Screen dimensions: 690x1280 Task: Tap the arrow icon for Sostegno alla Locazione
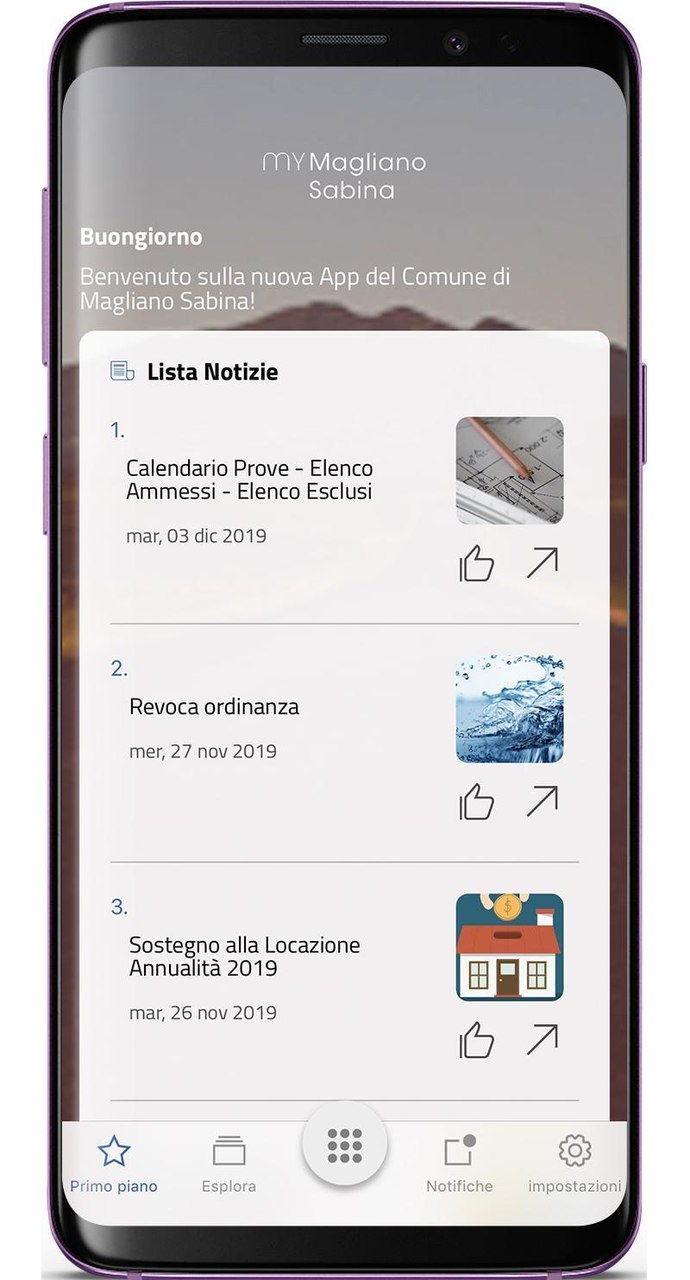point(541,1040)
